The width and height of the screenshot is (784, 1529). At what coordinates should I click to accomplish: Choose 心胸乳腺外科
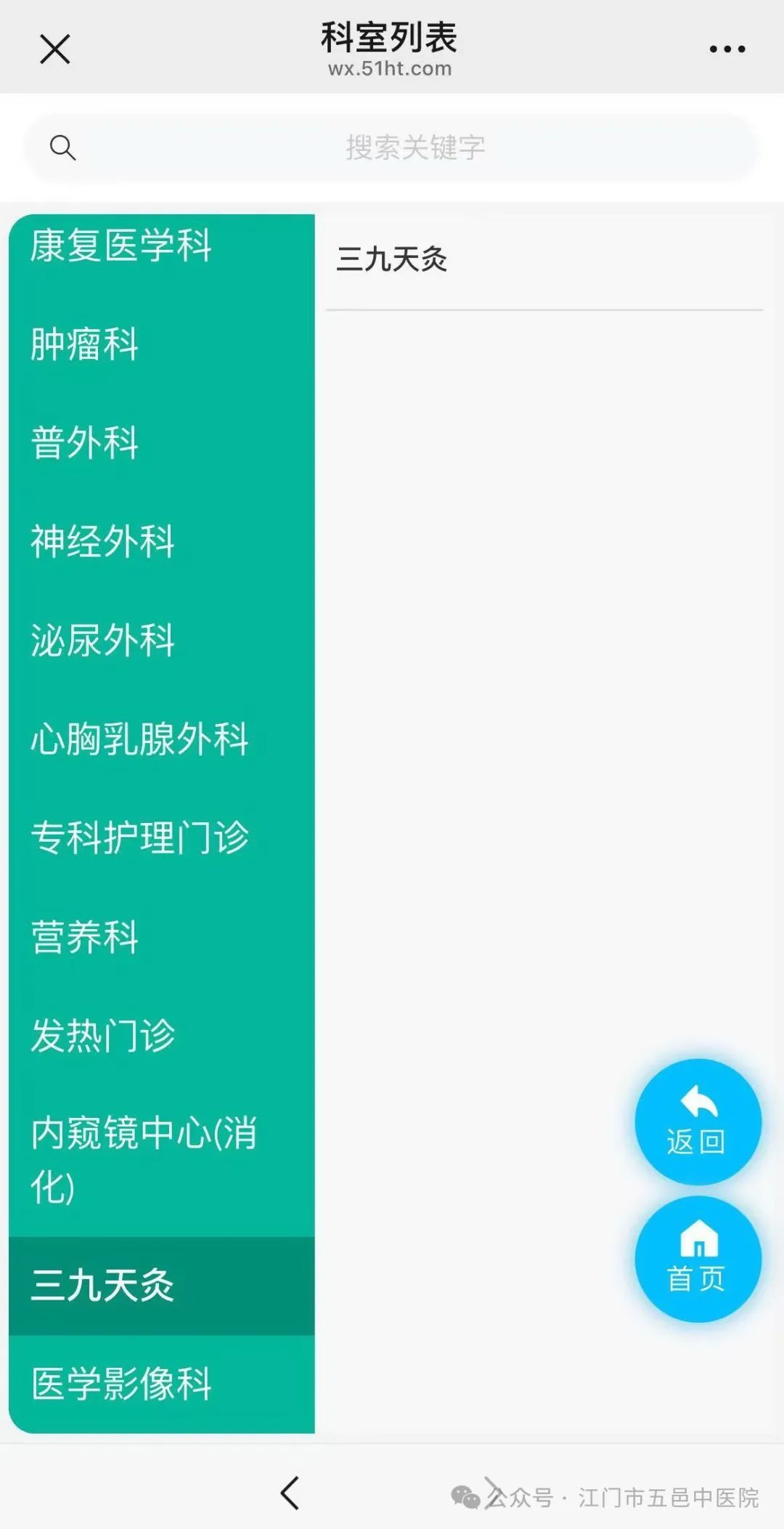[x=139, y=739]
